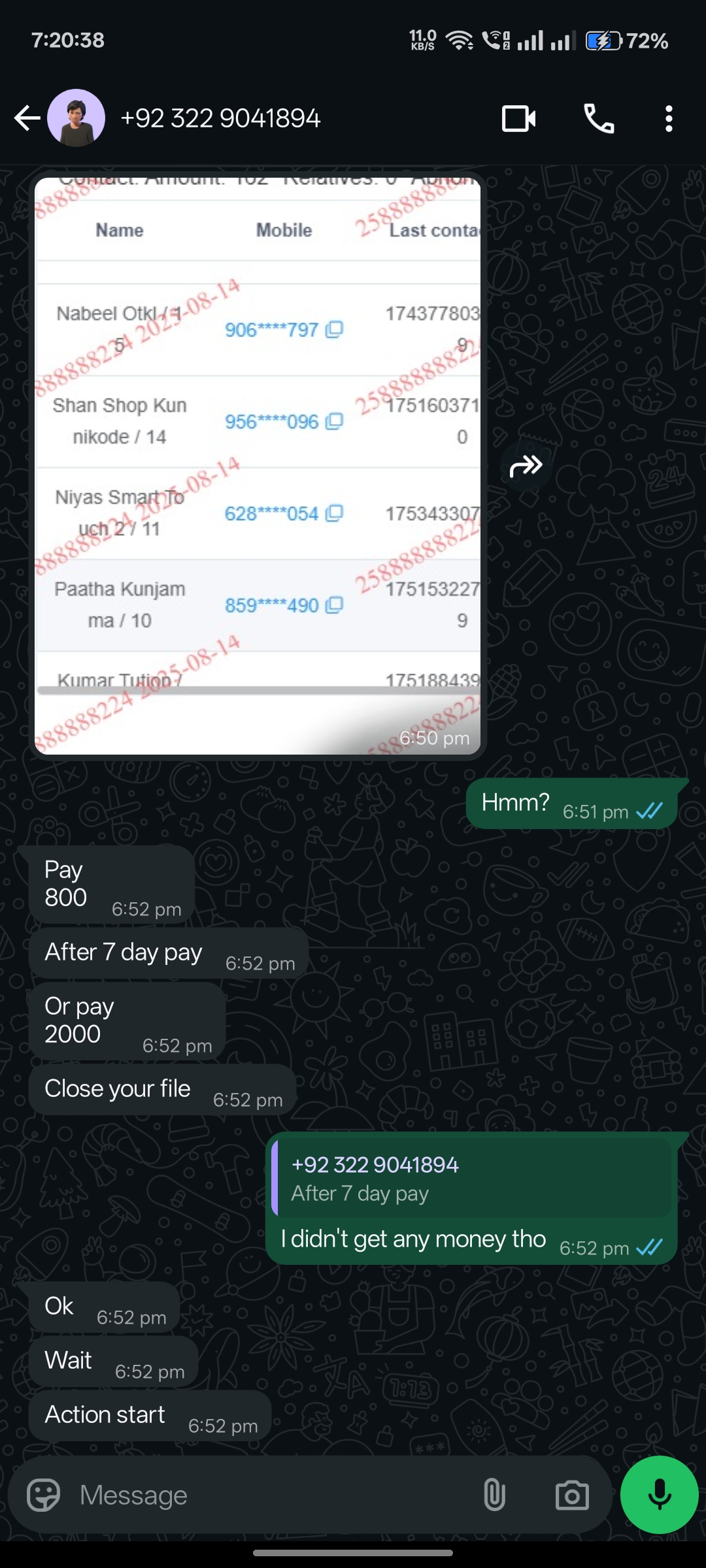Start a video call
Screen dimensions: 706x1568
[518, 118]
